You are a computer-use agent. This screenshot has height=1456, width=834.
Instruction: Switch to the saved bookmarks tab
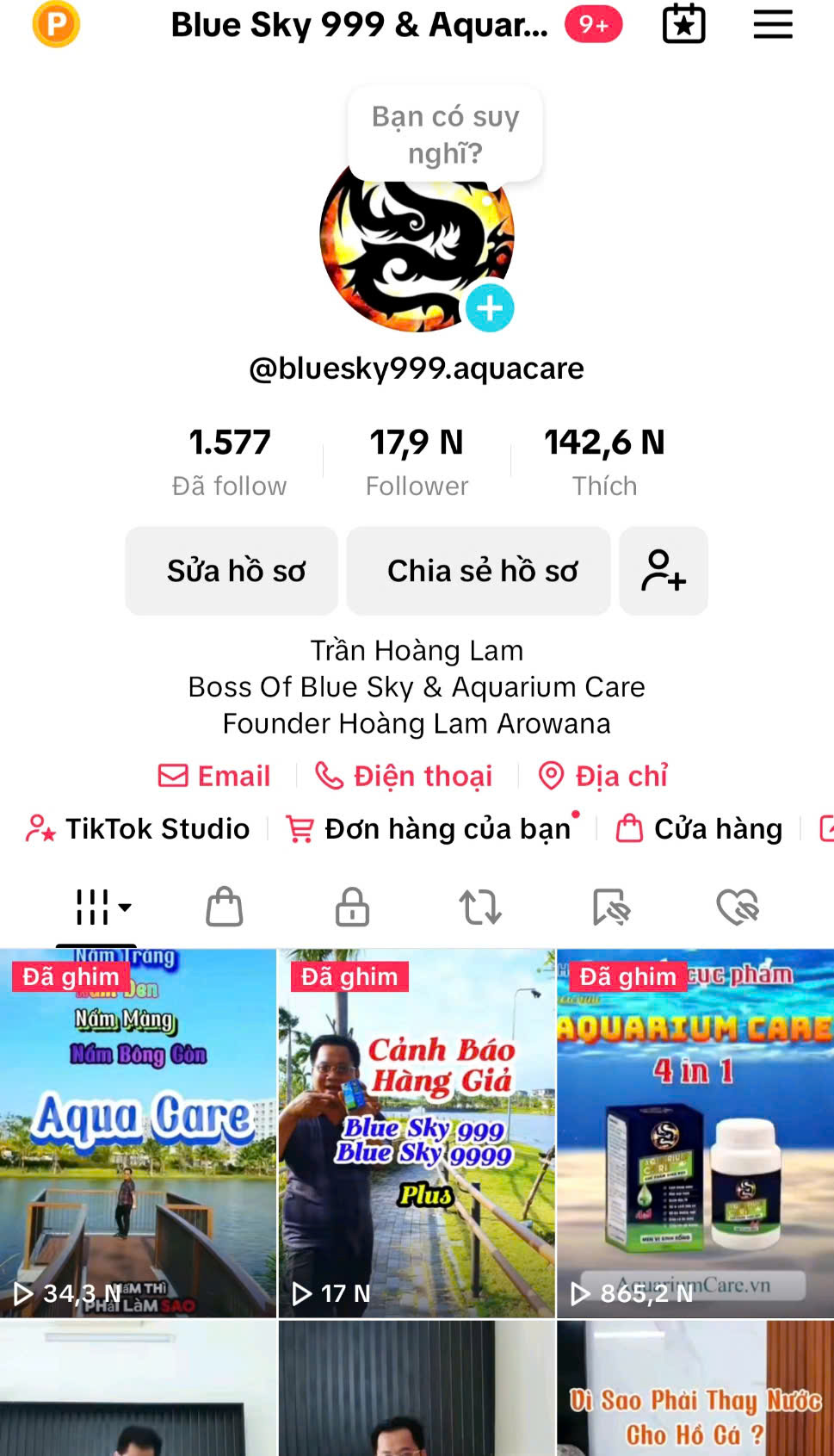(x=610, y=907)
